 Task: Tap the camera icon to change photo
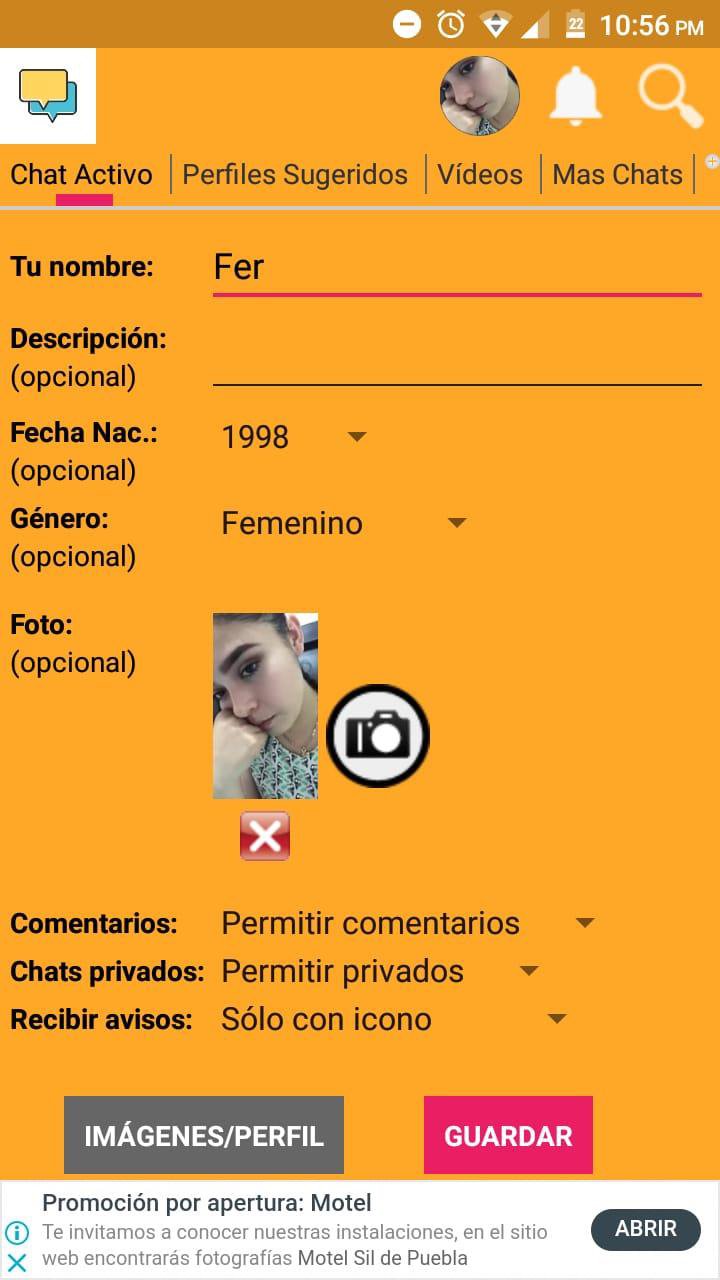coord(378,736)
